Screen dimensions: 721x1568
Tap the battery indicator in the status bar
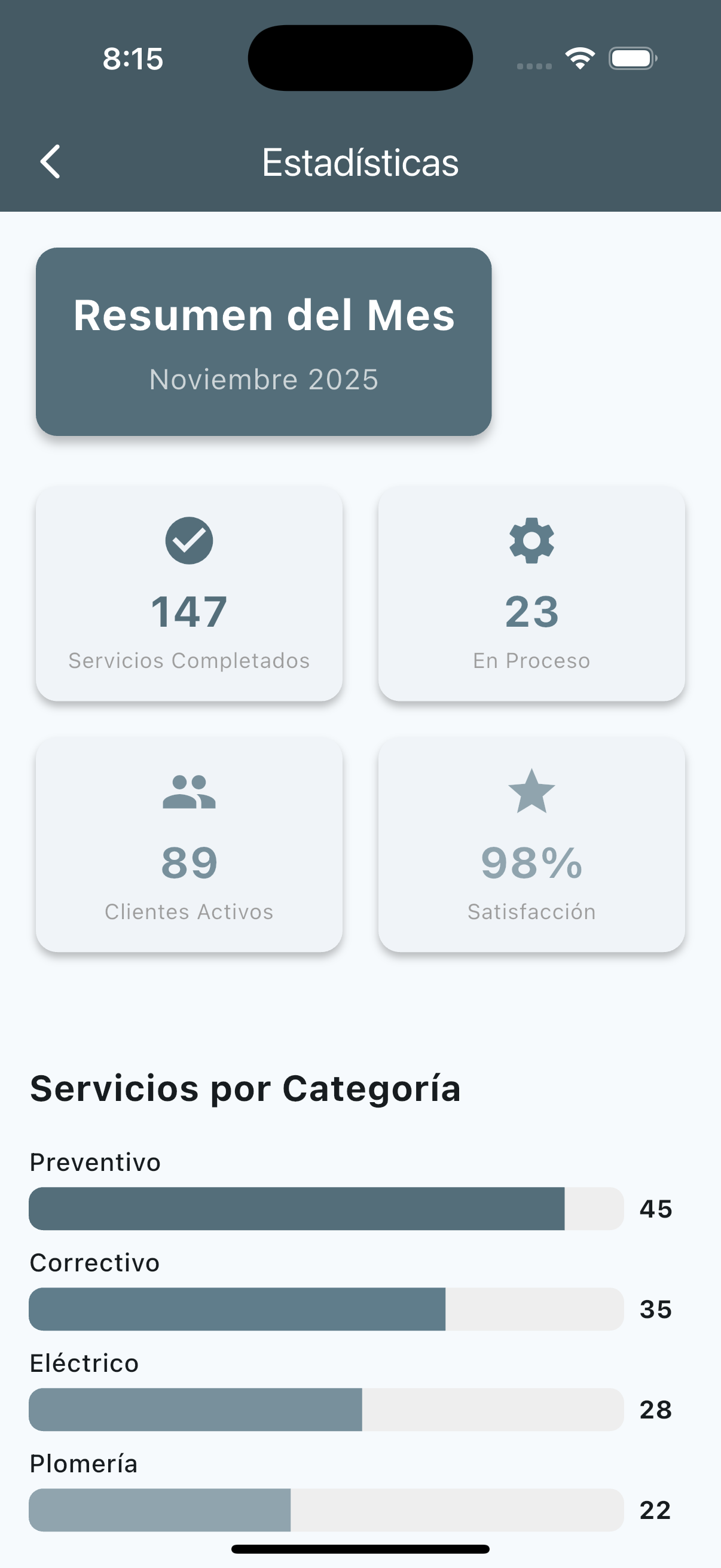630,58
